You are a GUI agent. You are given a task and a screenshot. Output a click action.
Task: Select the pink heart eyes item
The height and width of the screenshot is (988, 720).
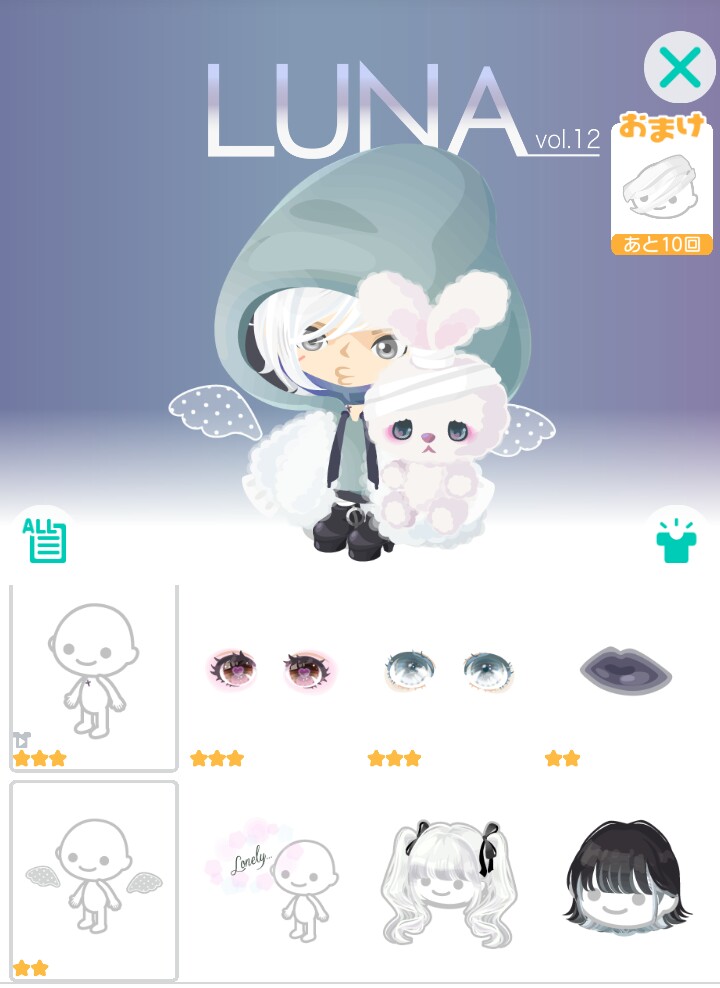click(x=271, y=670)
